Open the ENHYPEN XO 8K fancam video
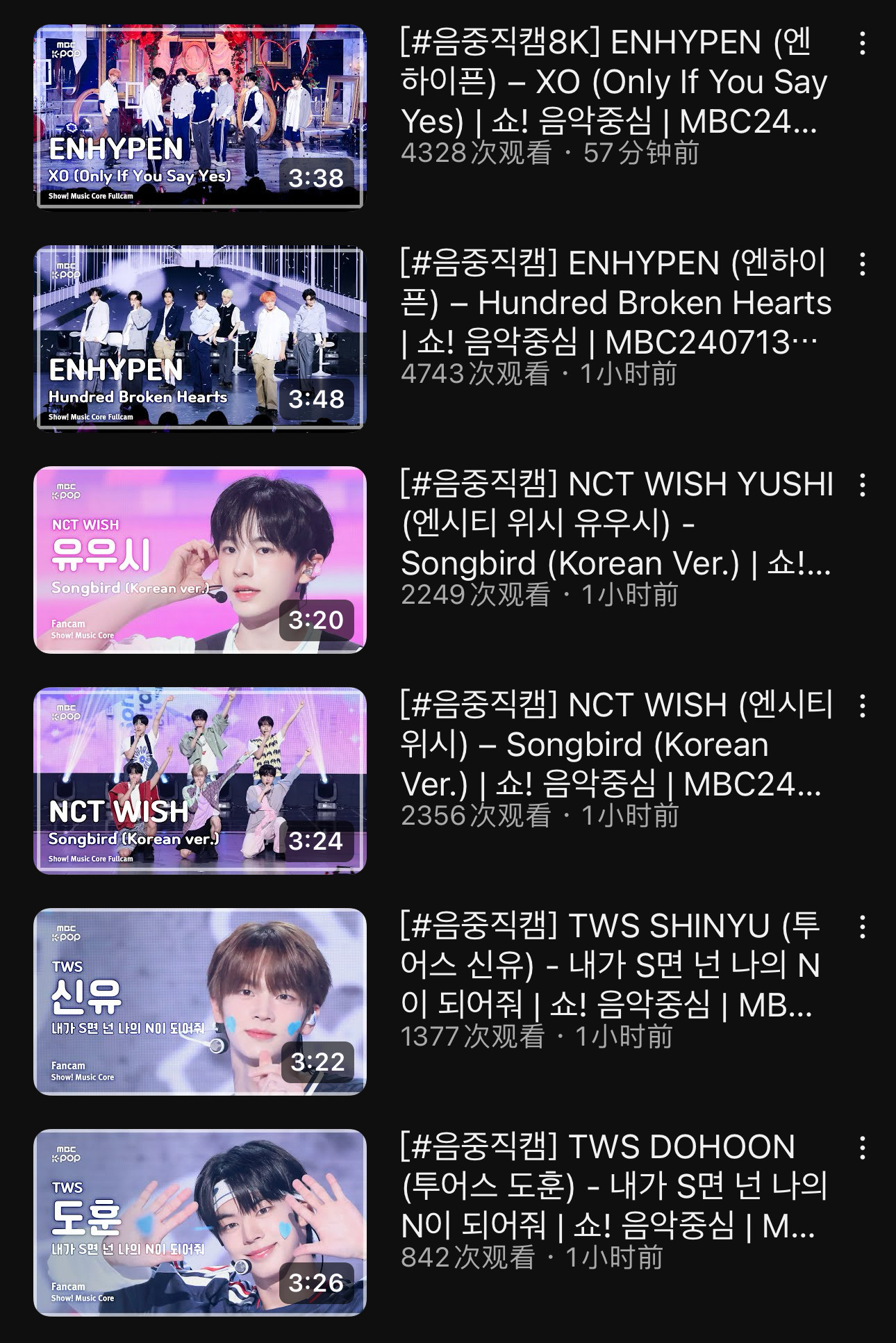896x1343 pixels. pos(199,117)
